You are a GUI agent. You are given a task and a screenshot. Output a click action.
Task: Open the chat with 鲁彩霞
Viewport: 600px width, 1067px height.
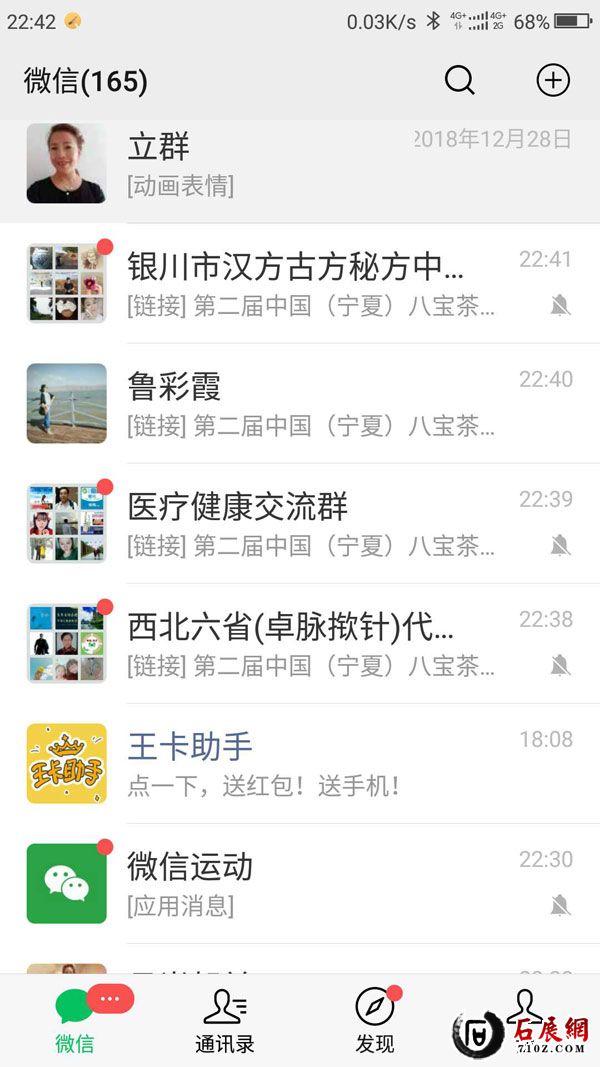[300, 404]
